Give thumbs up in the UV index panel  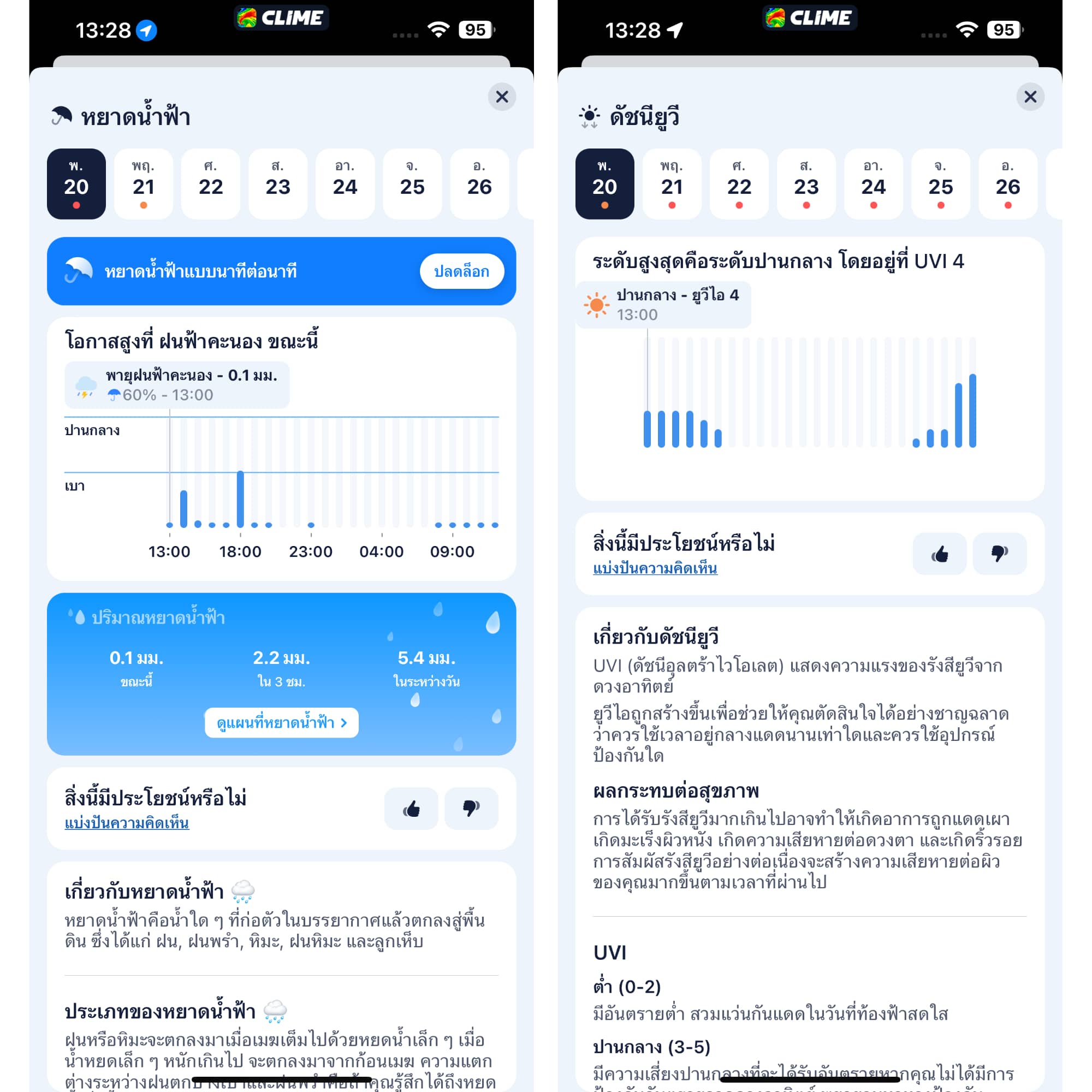[939, 554]
